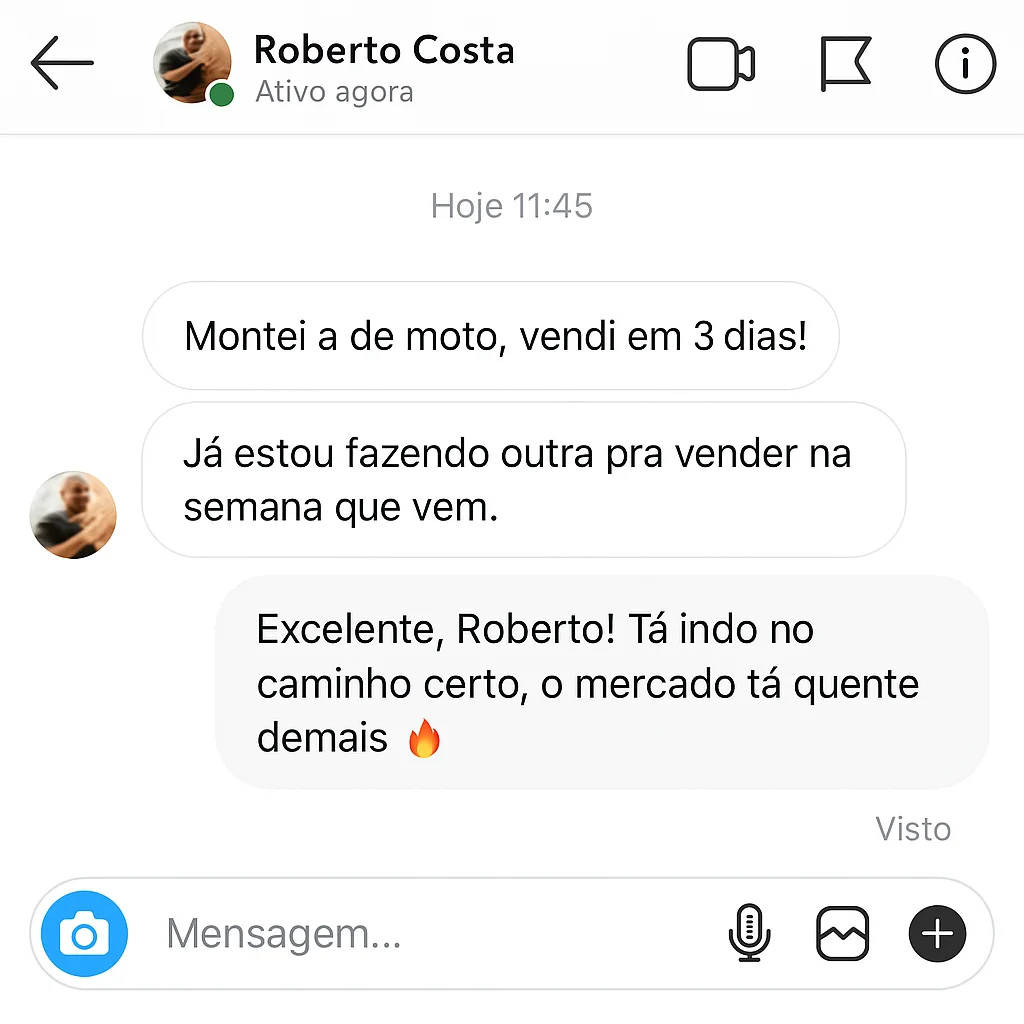The image size is (1024, 1024).
Task: Tap Roberto's avatar beside his message
Action: coord(74,515)
